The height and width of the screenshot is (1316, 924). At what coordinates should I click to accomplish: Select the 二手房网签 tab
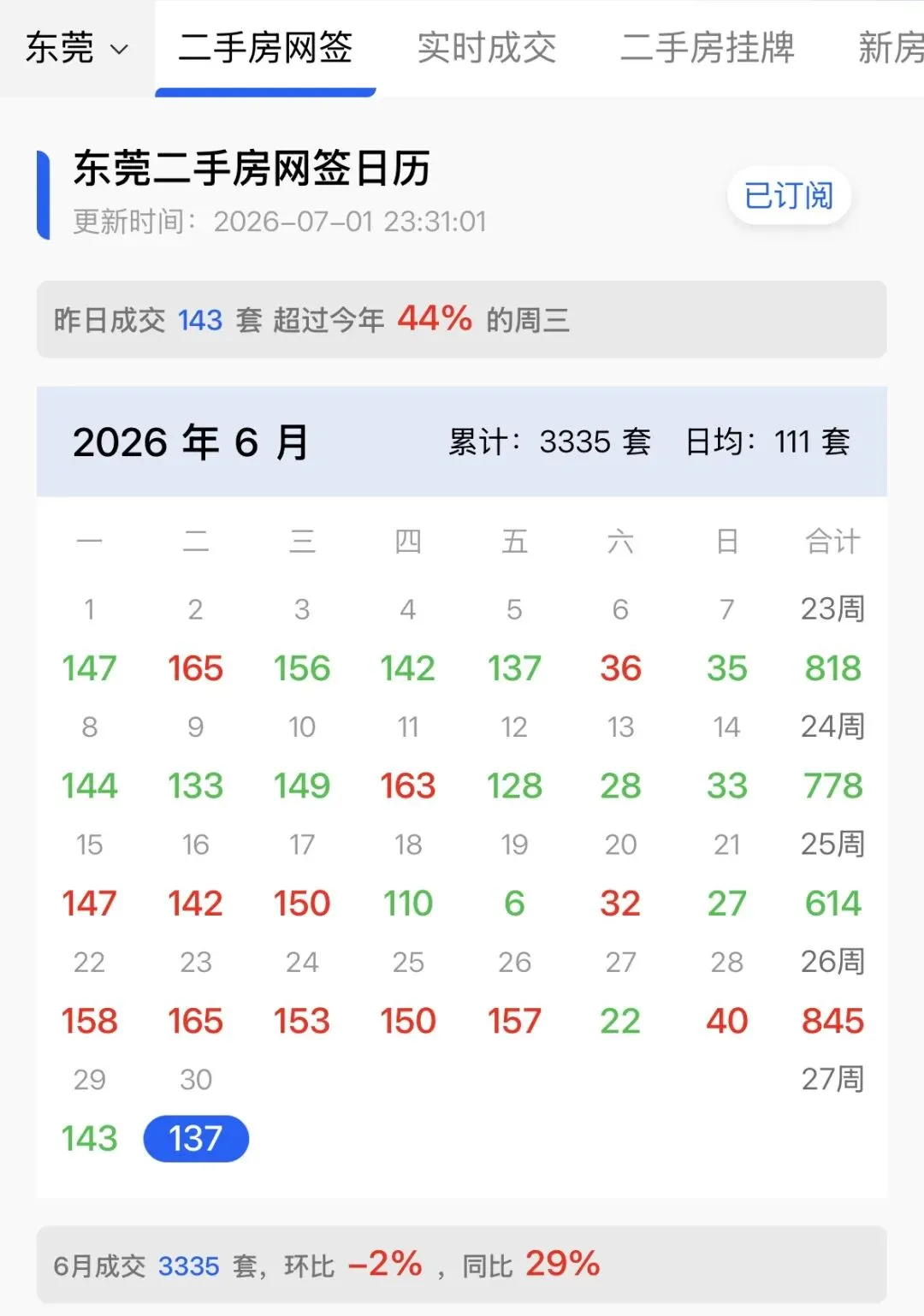(x=265, y=48)
